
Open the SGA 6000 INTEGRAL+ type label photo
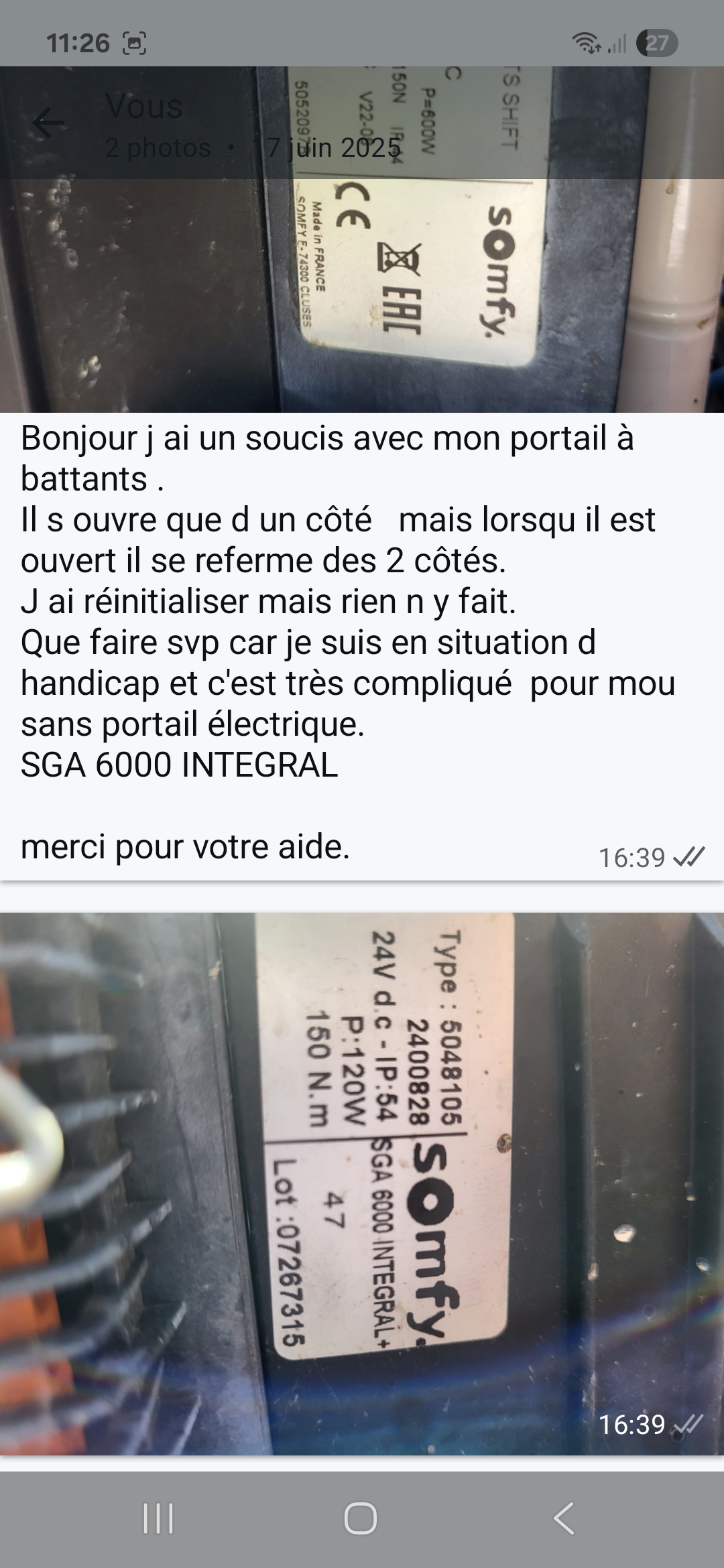point(362,1183)
